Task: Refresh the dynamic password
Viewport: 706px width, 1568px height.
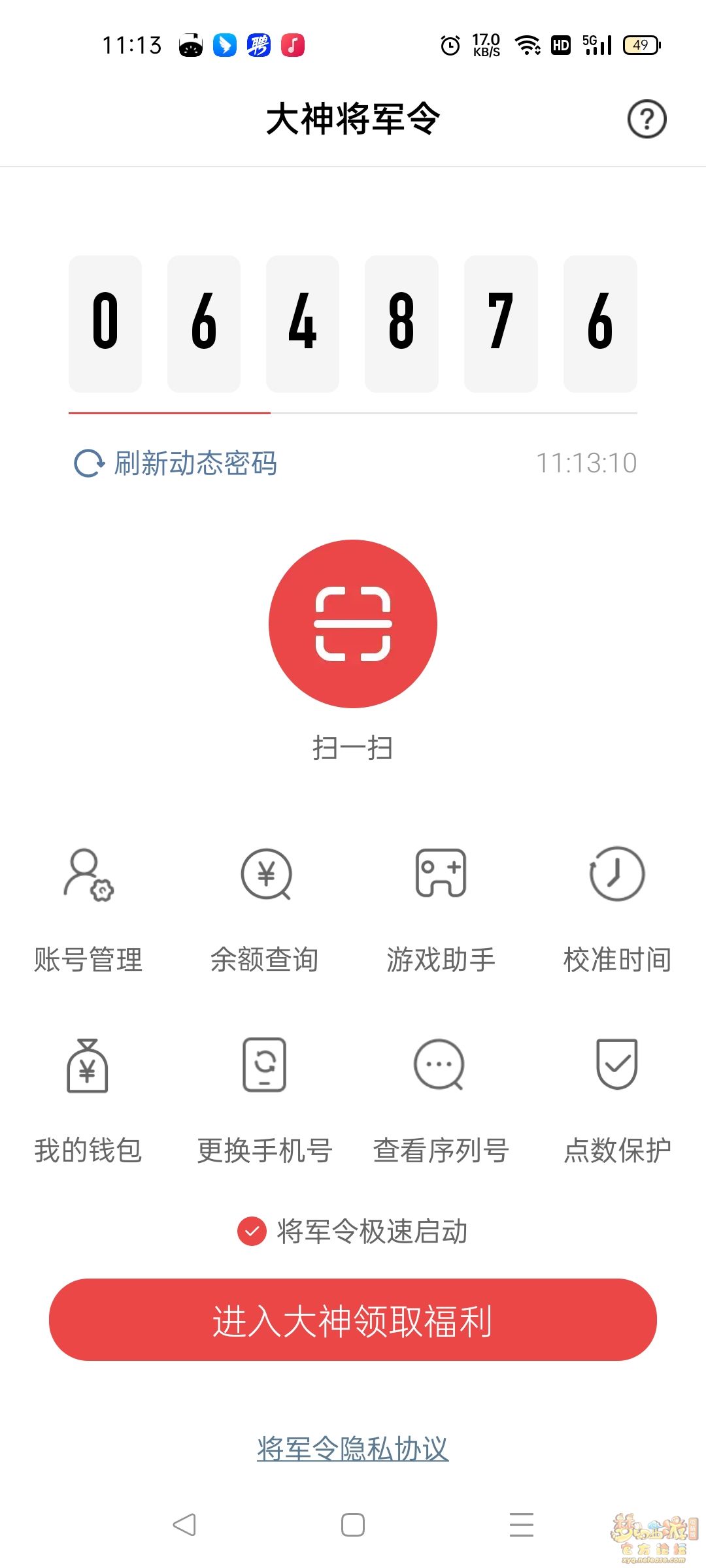Action: pyautogui.click(x=176, y=463)
